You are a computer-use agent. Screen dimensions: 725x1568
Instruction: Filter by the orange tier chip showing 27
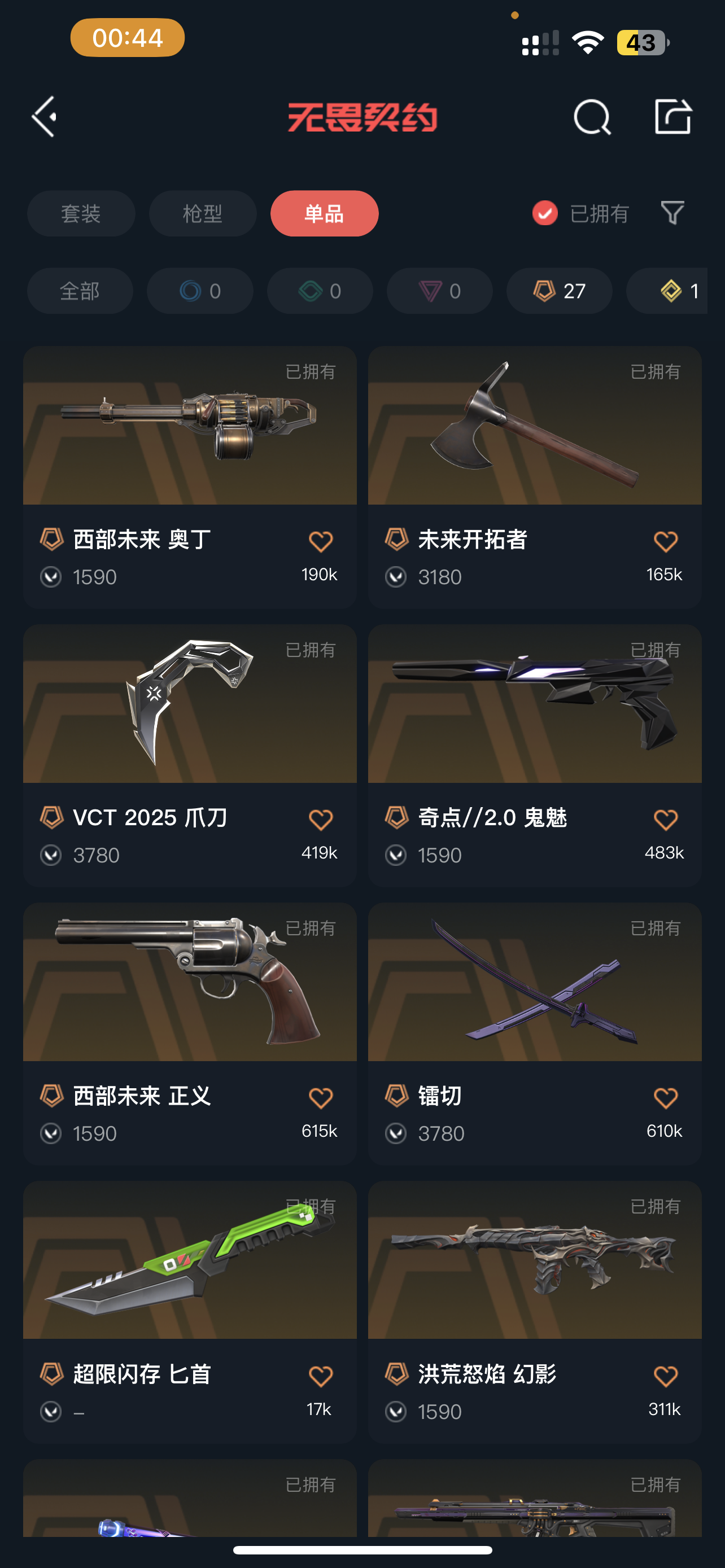[559, 291]
